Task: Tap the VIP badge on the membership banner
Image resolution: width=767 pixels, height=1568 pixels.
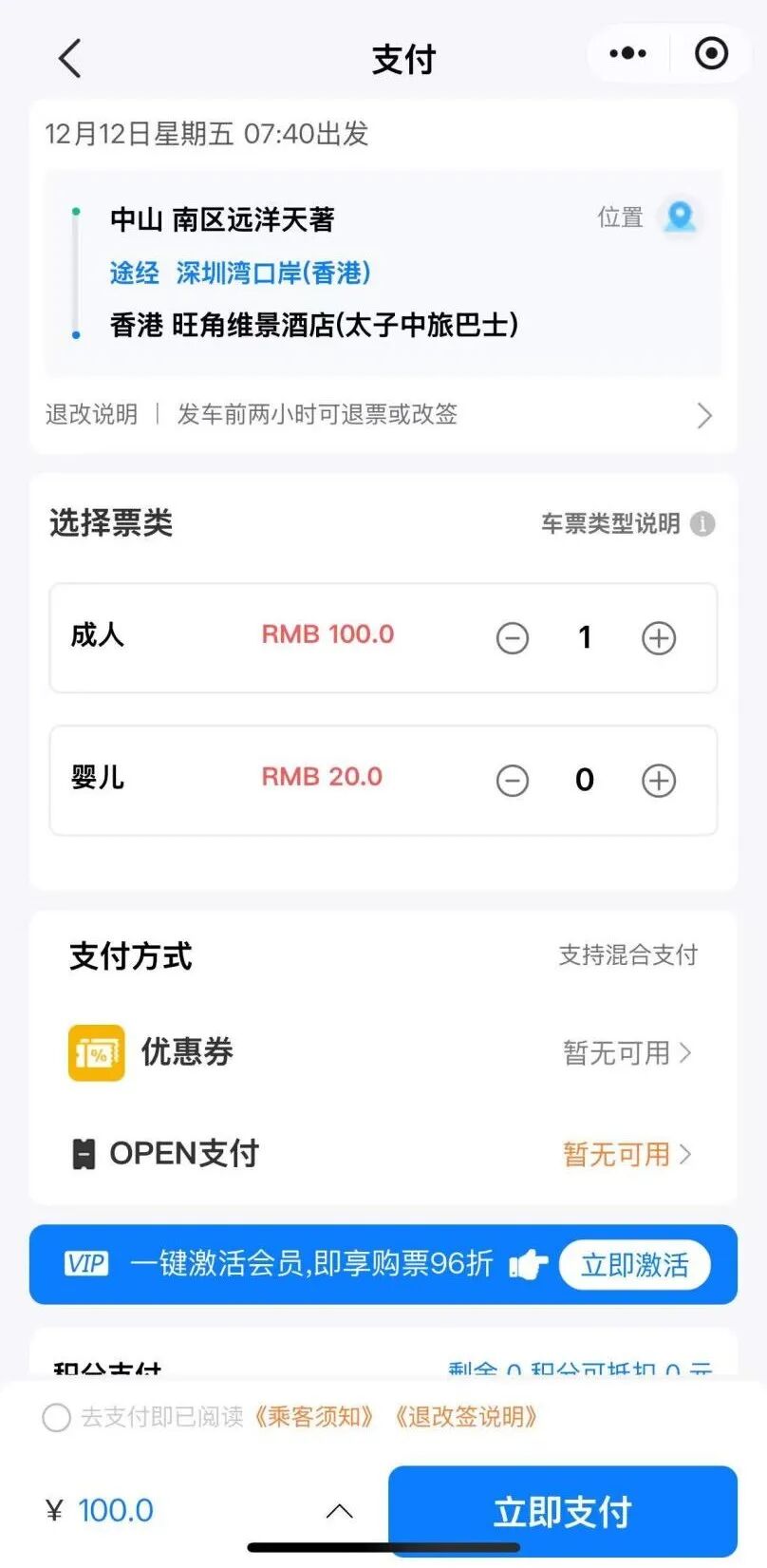Action: click(85, 1263)
